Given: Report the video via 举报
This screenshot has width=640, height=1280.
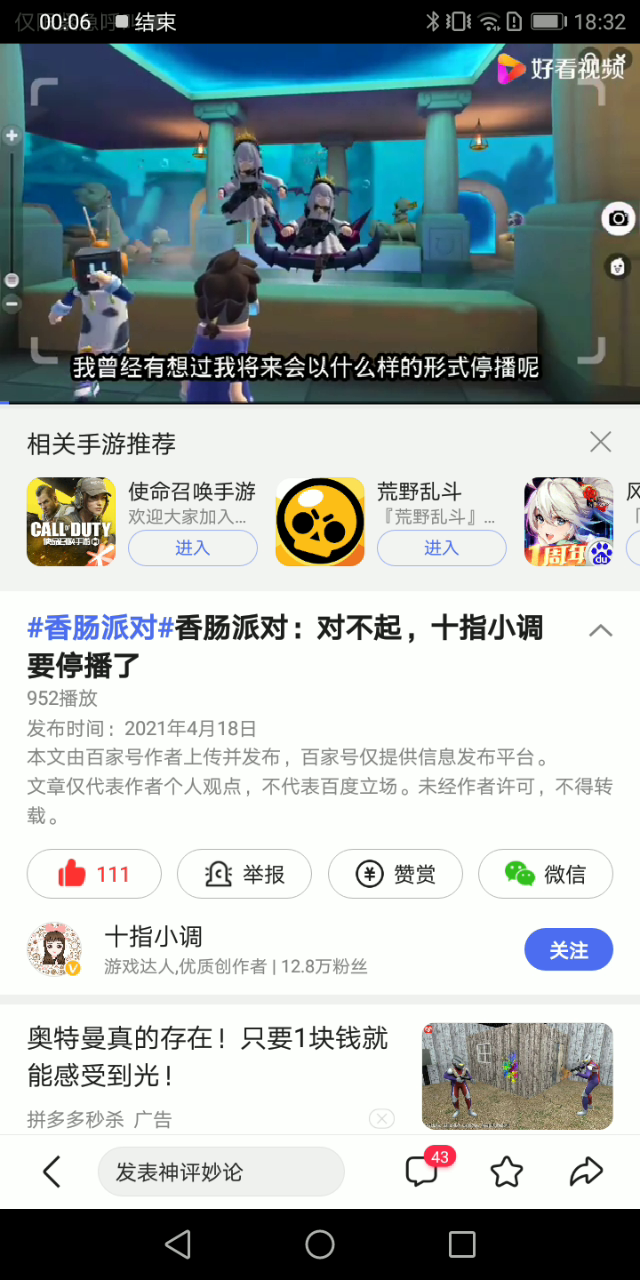Looking at the screenshot, I should point(244,874).
